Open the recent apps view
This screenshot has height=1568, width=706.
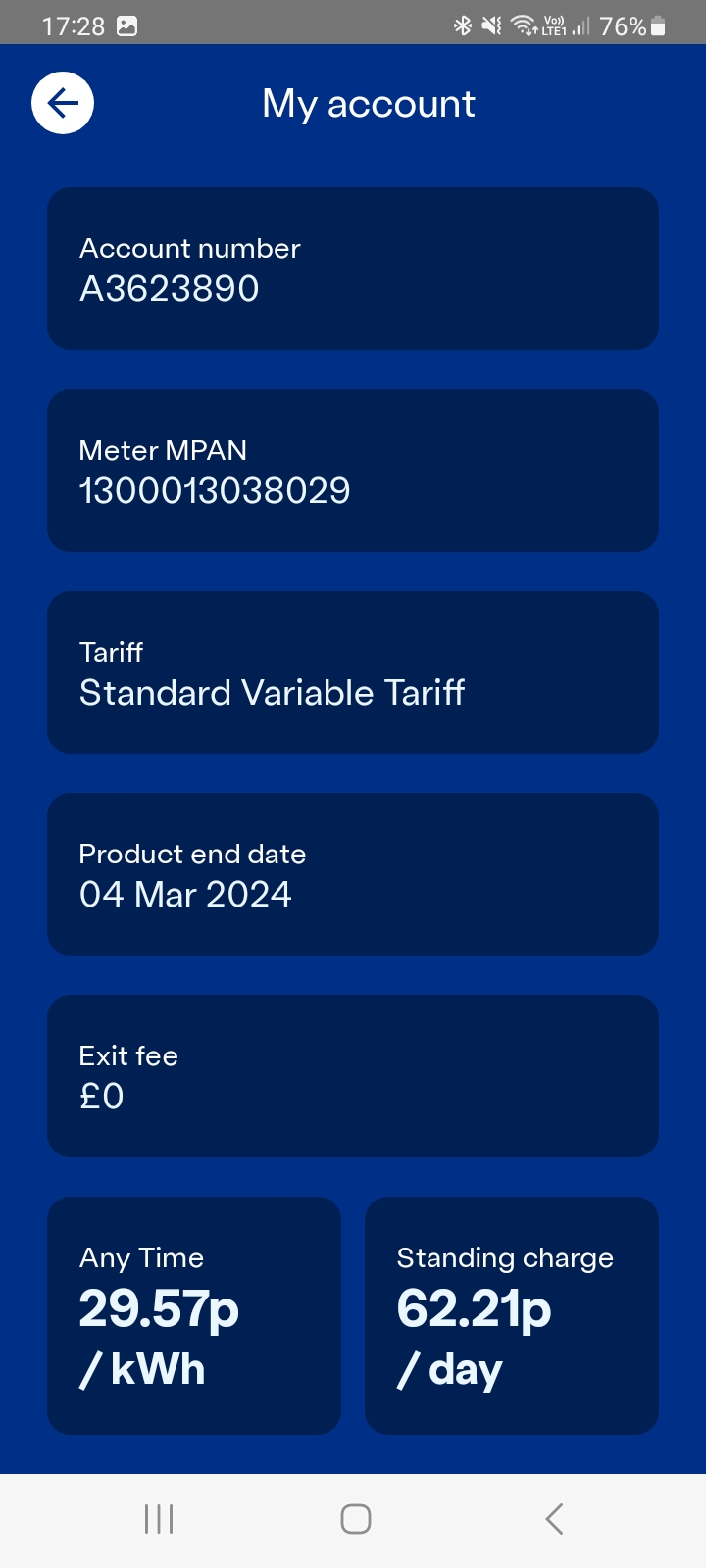click(x=159, y=1519)
